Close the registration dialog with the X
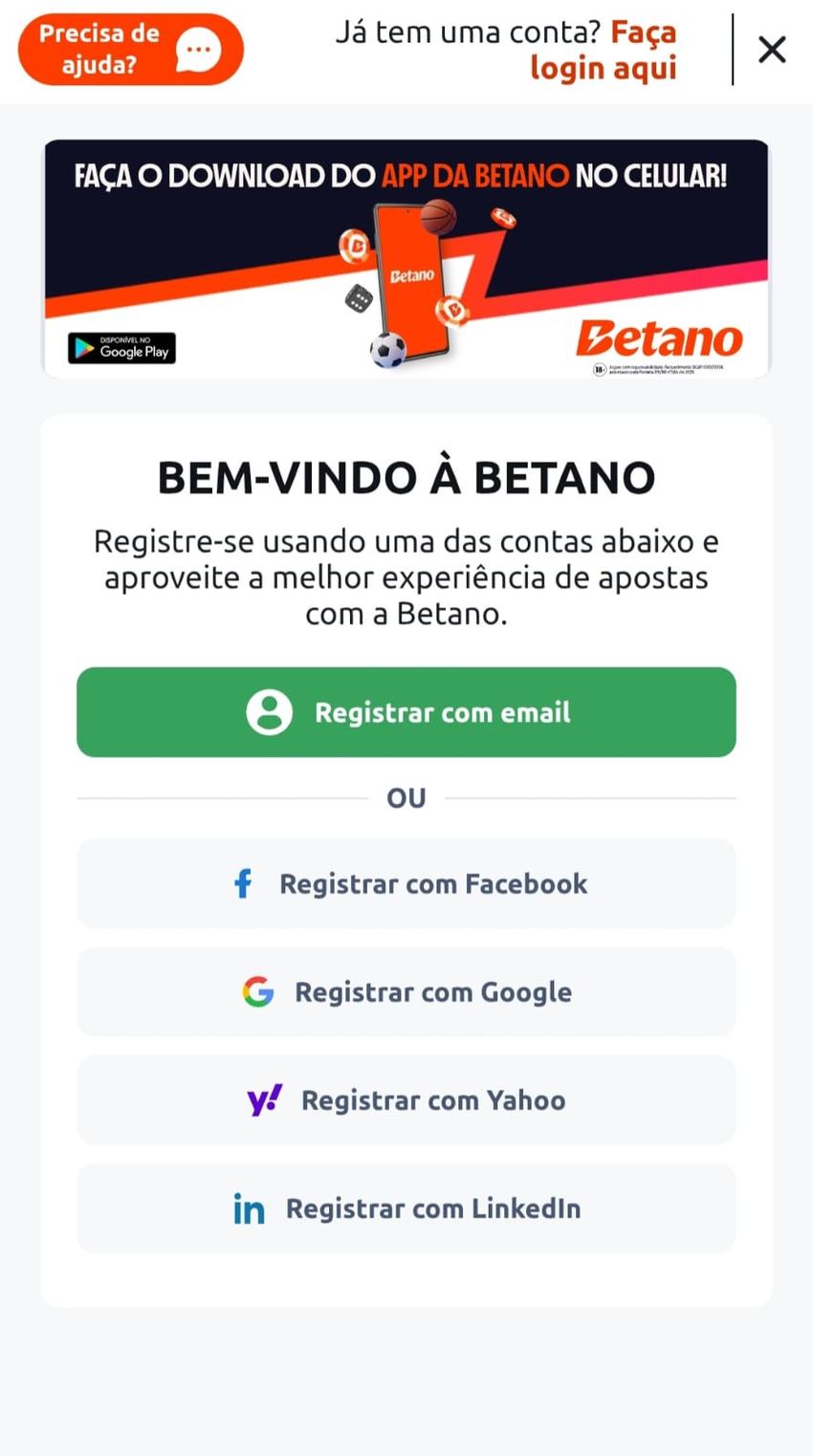 771,48
